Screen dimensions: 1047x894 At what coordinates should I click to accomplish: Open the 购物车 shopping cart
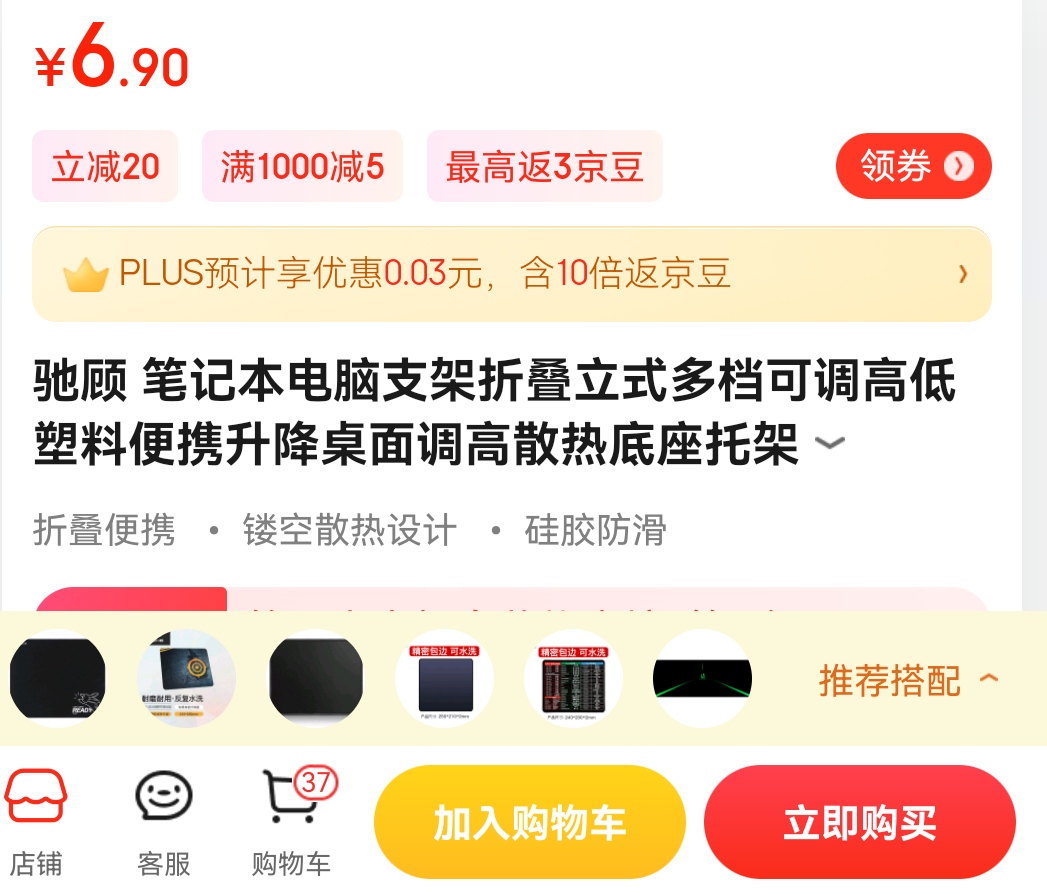pos(292,822)
